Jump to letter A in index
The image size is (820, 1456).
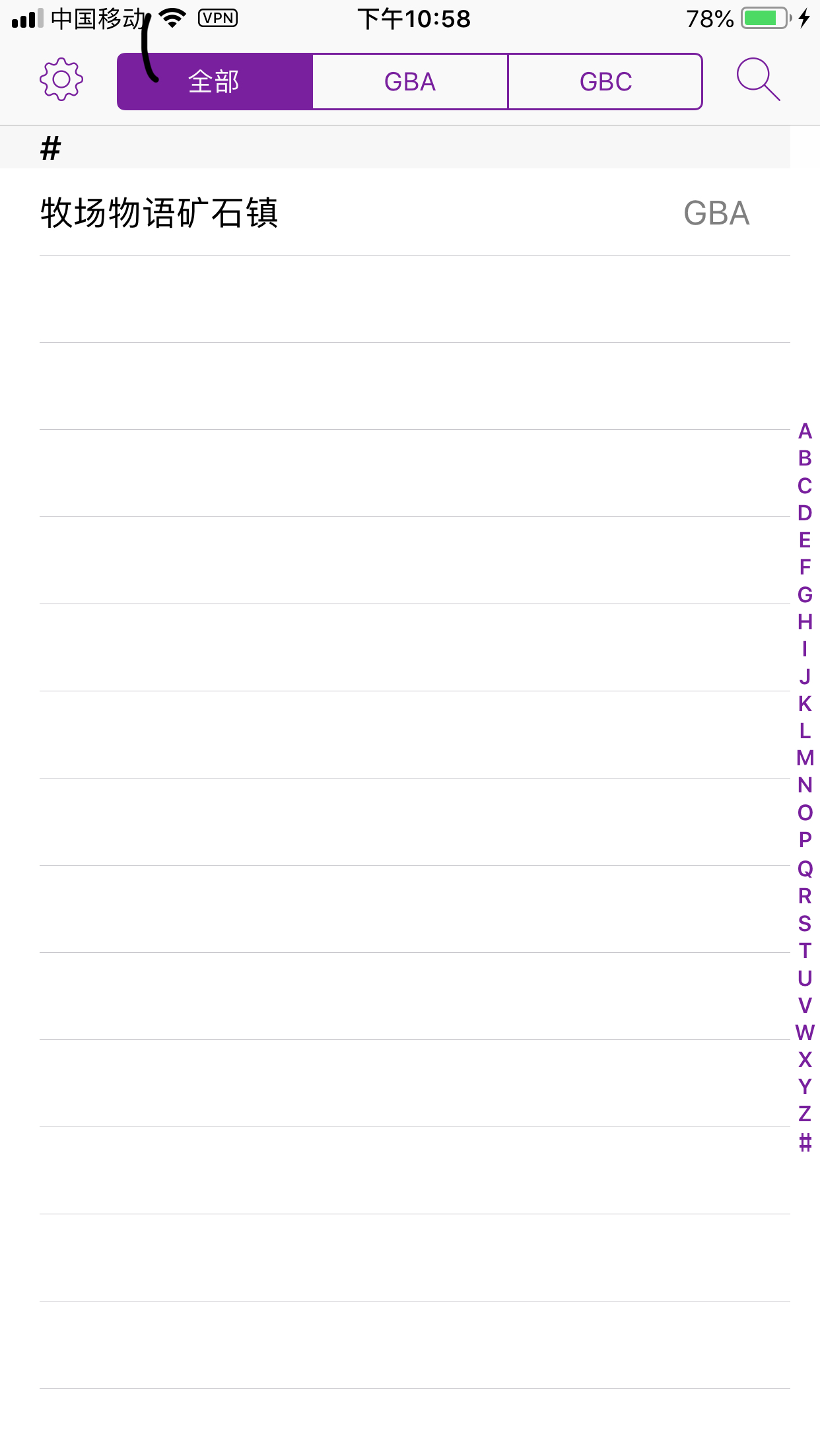point(805,431)
